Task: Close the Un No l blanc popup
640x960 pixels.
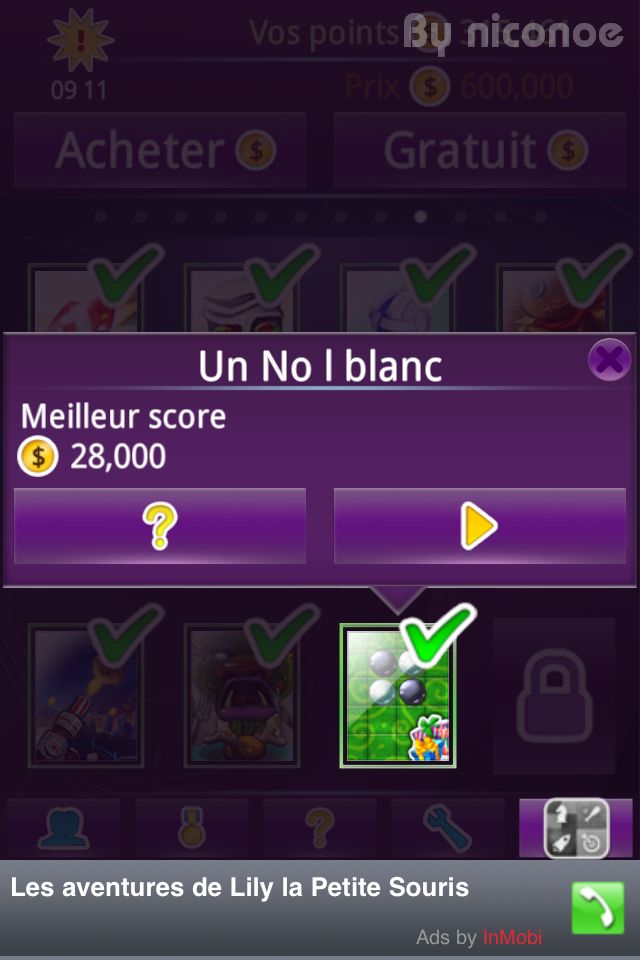Action: [608, 360]
